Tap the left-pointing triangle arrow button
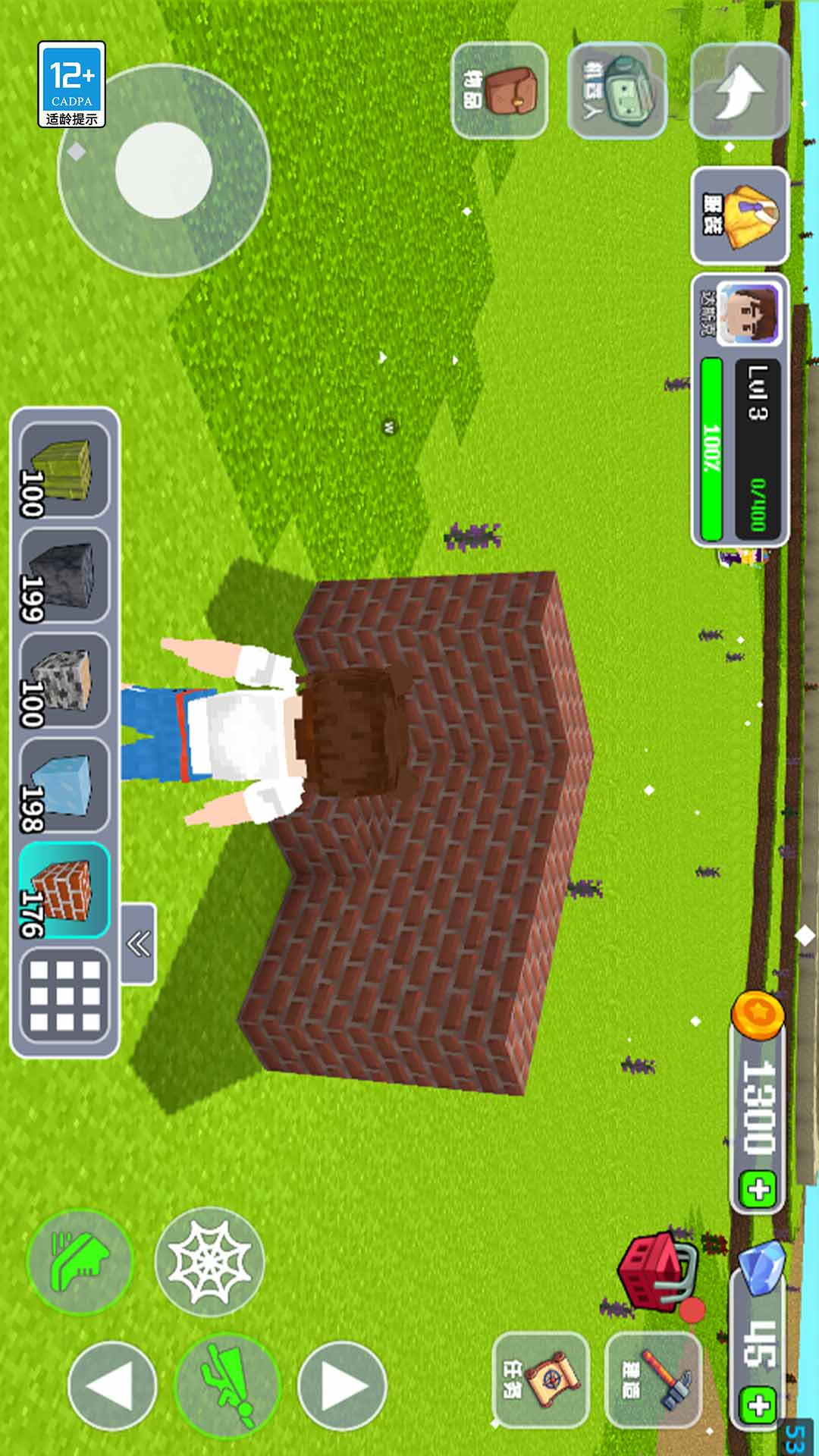The width and height of the screenshot is (819, 1456). (x=112, y=1385)
